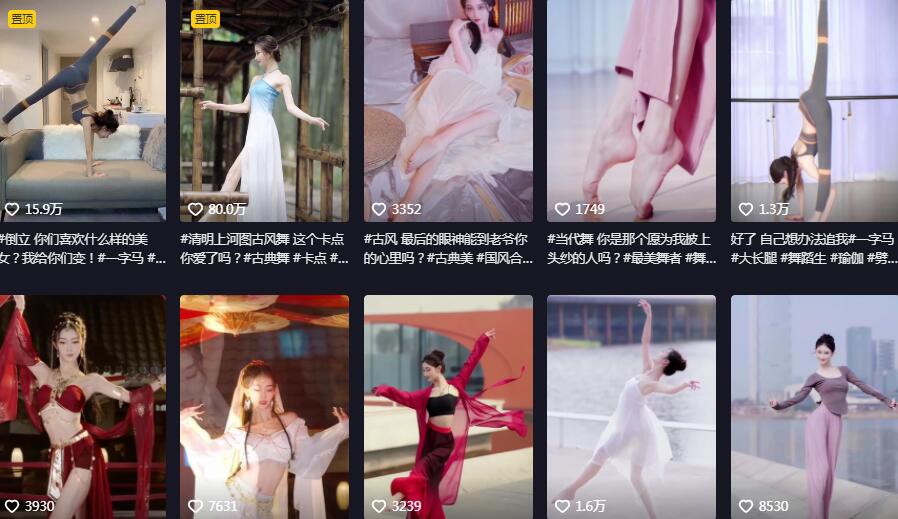Open the 当代舞 video with 1749 likes
This screenshot has width=898, height=519.
(631, 110)
